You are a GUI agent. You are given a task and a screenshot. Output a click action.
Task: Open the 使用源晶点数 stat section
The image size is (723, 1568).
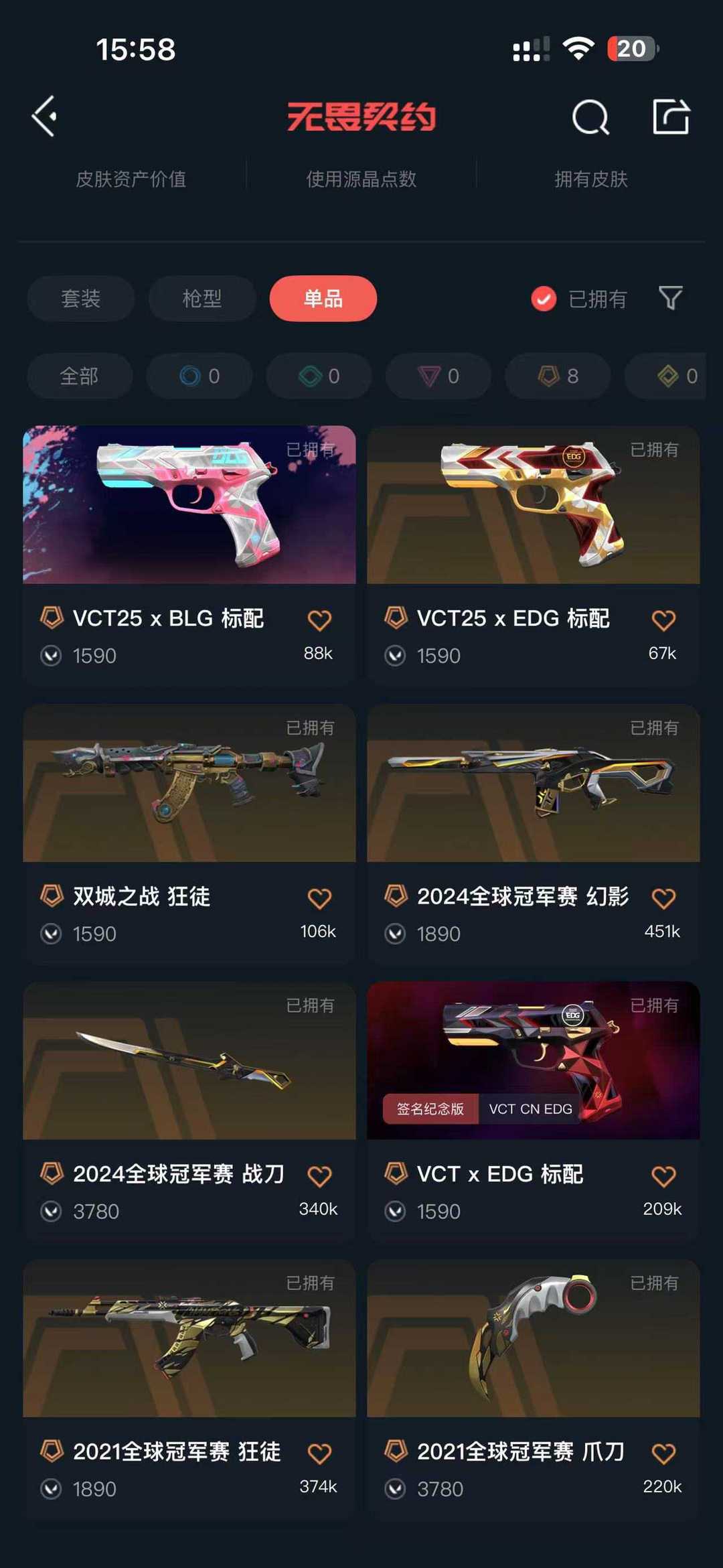pos(361,179)
